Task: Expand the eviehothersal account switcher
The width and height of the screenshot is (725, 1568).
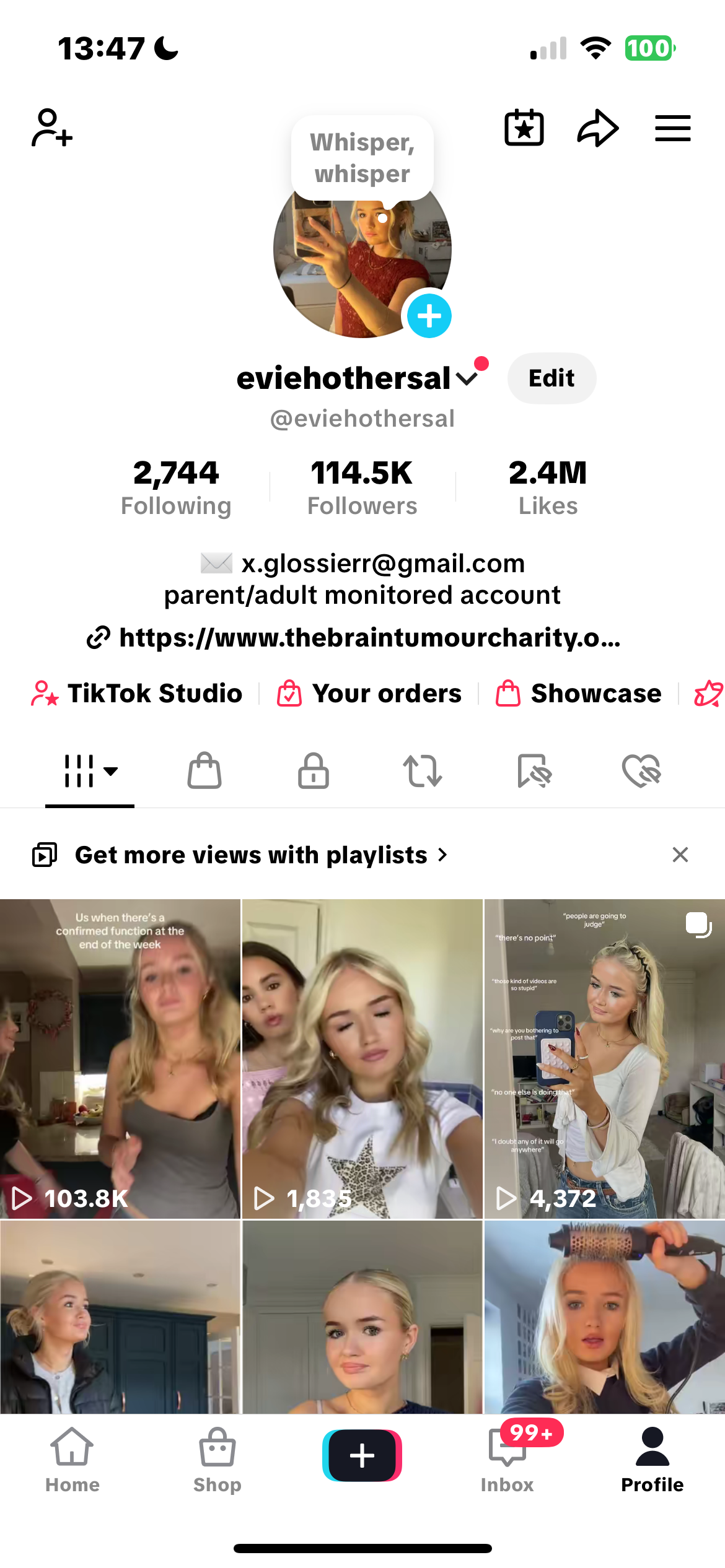Action: [467, 378]
